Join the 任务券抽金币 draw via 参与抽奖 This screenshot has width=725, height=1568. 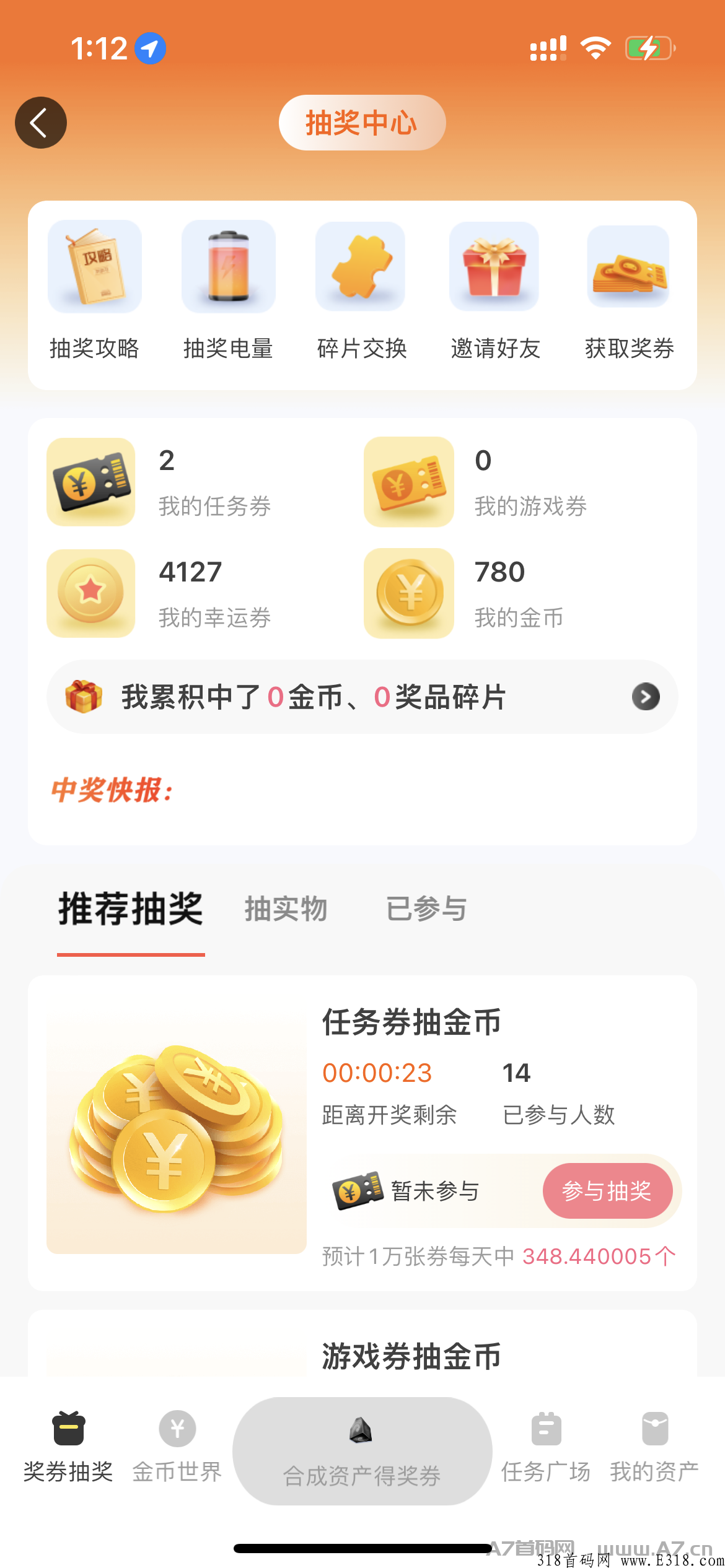[x=607, y=1190]
